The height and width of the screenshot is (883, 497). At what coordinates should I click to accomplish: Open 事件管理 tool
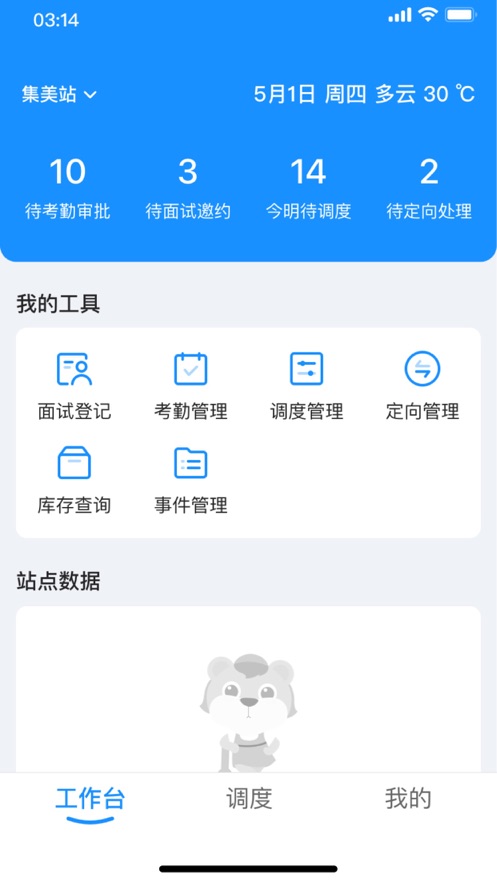tap(191, 480)
